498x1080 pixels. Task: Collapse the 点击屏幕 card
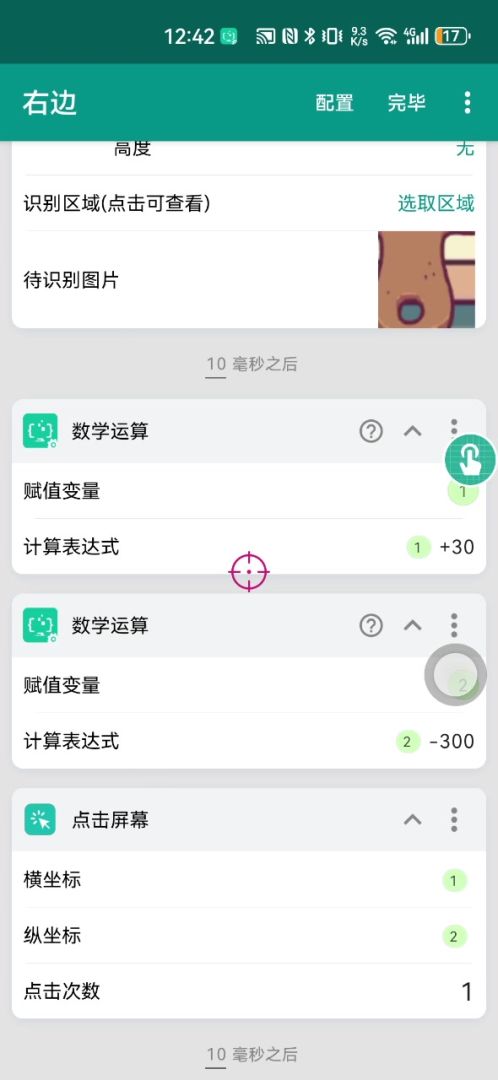pyautogui.click(x=413, y=820)
